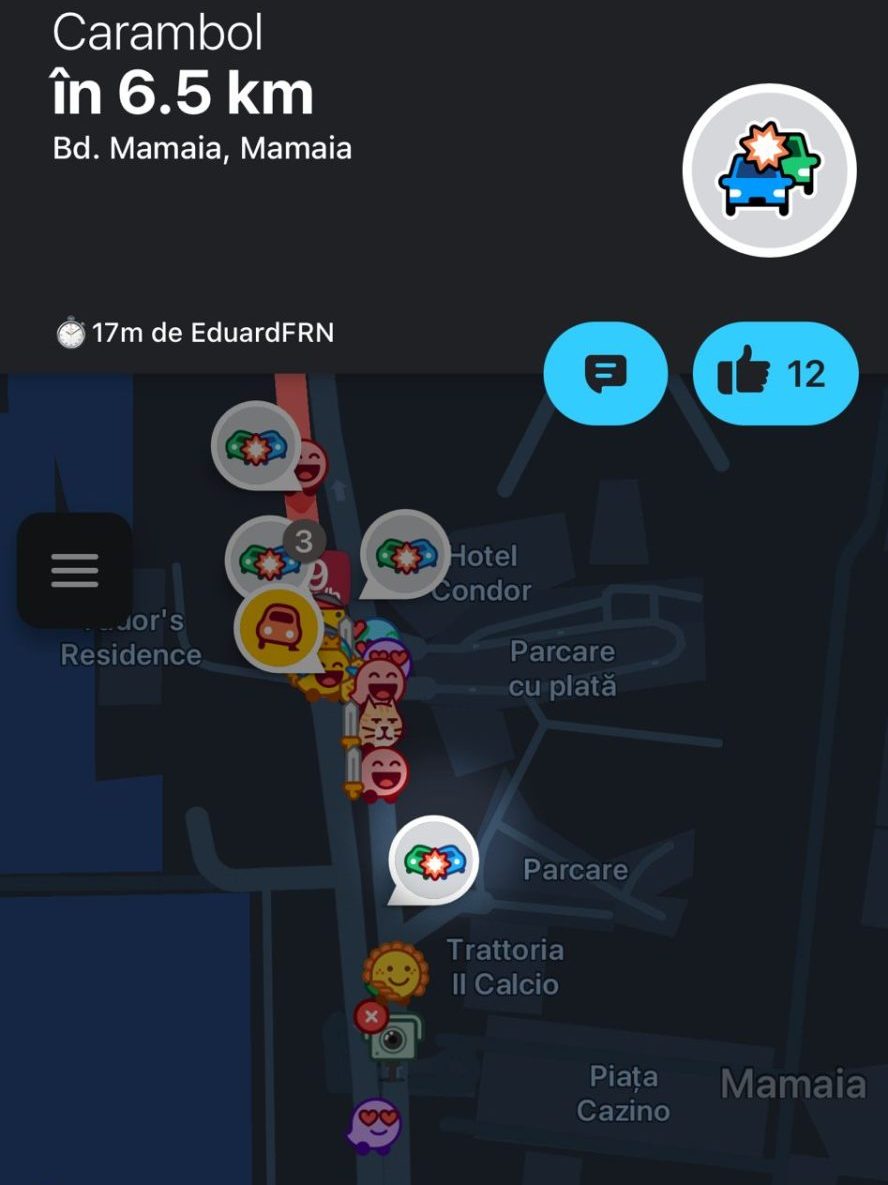This screenshot has width=888, height=1185.
Task: Open the comments on this crash report
Action: point(604,374)
